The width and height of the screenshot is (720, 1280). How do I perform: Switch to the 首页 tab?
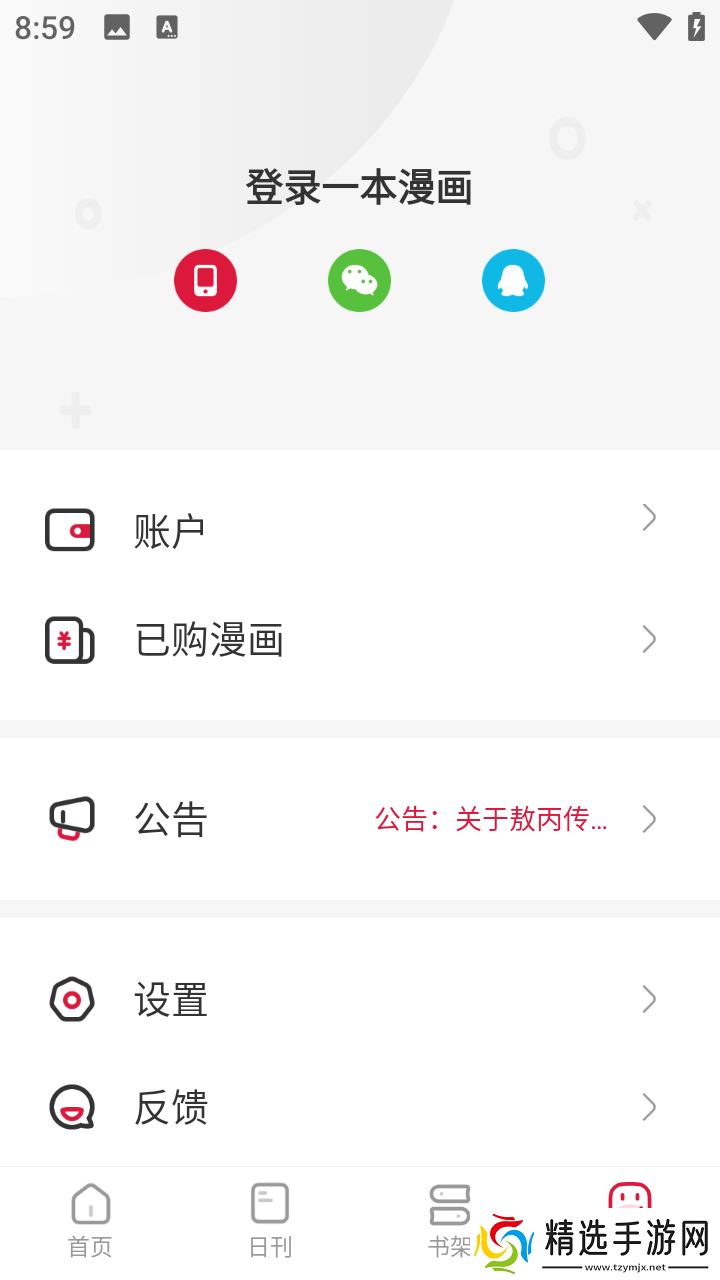pos(89,1220)
